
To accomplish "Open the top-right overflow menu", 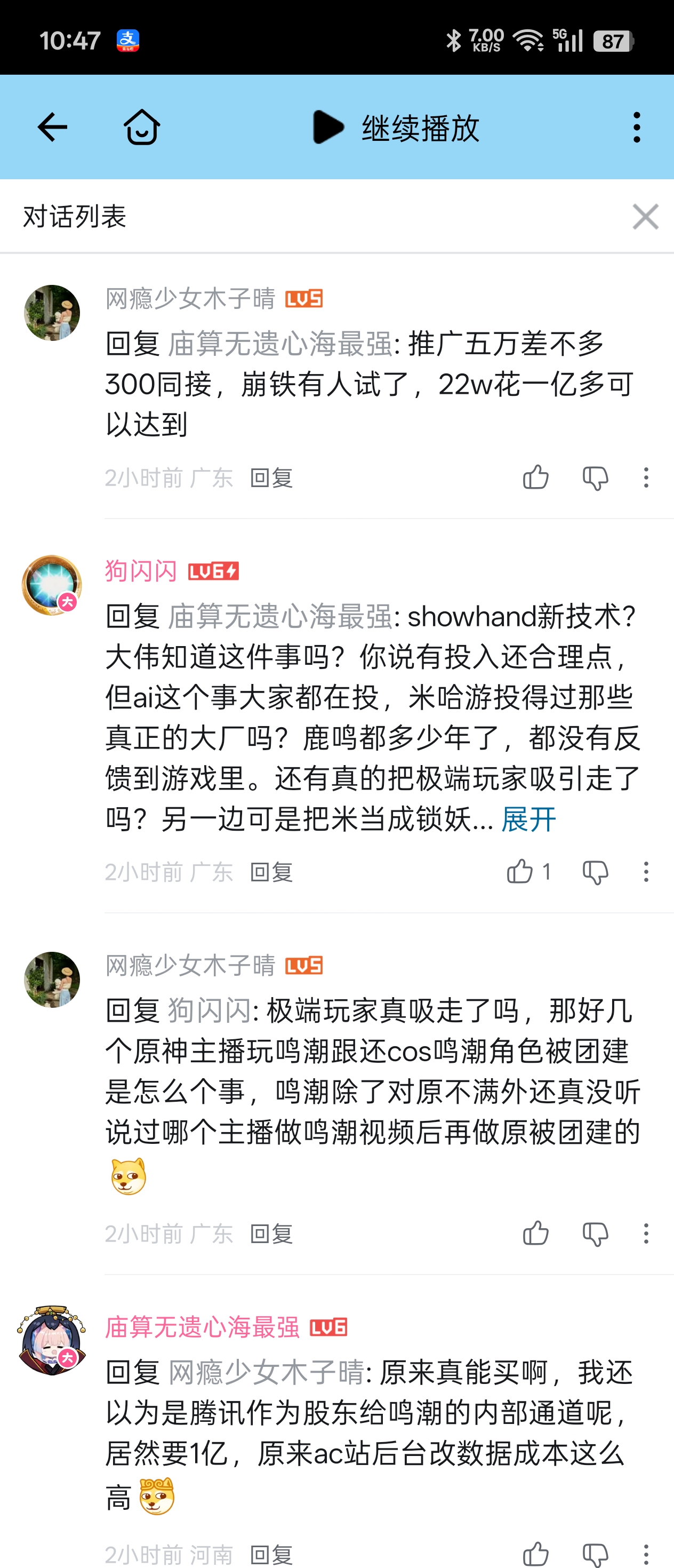I will (636, 127).
